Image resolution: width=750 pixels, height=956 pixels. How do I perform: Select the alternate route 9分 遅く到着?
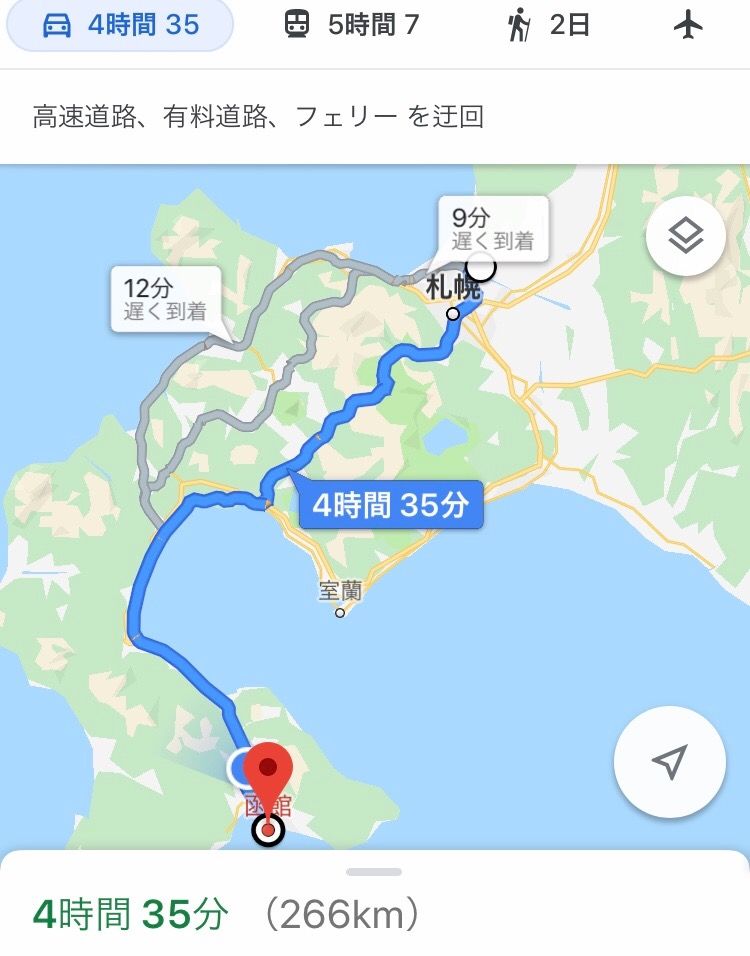click(492, 228)
